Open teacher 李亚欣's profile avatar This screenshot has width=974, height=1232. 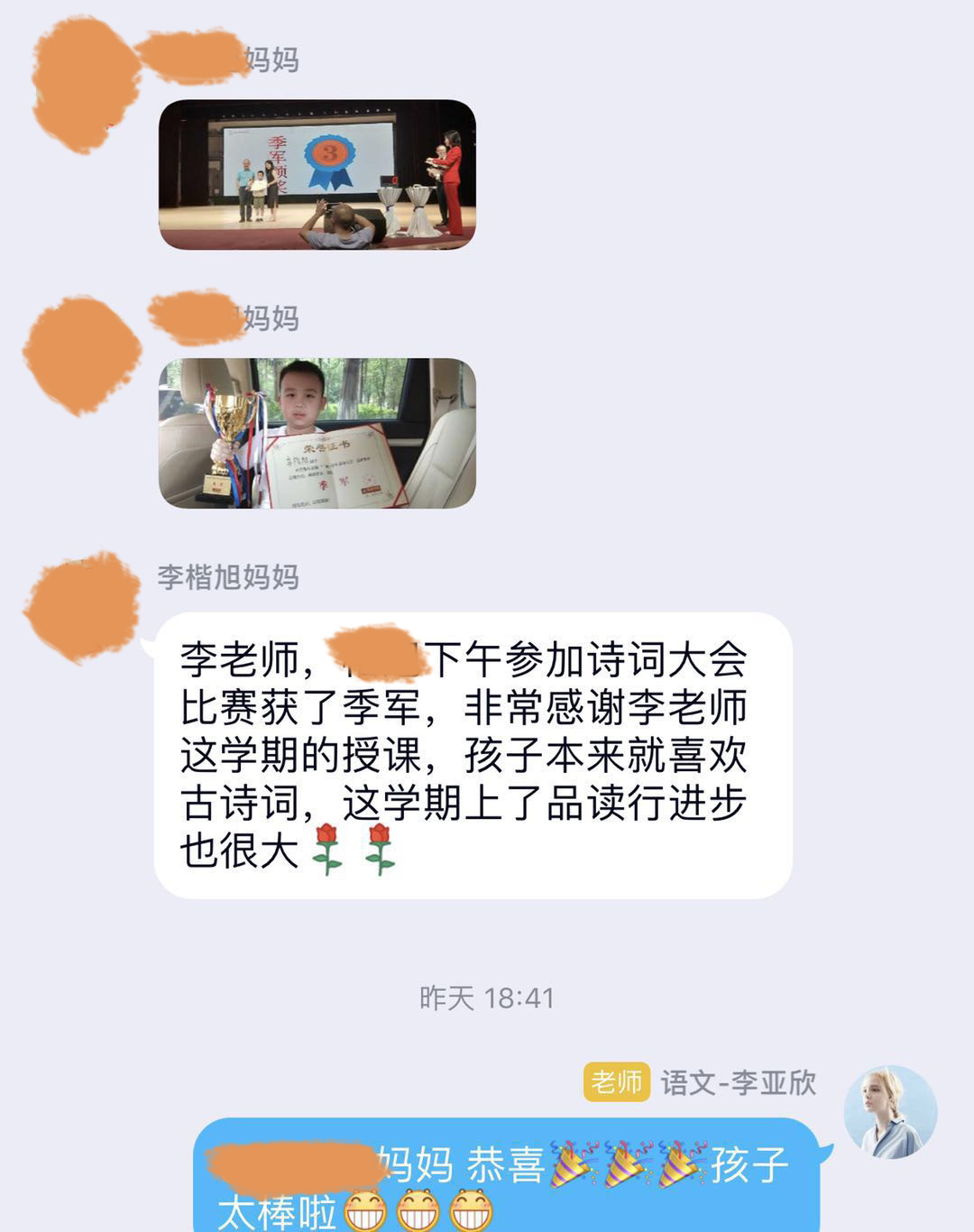point(890,1112)
